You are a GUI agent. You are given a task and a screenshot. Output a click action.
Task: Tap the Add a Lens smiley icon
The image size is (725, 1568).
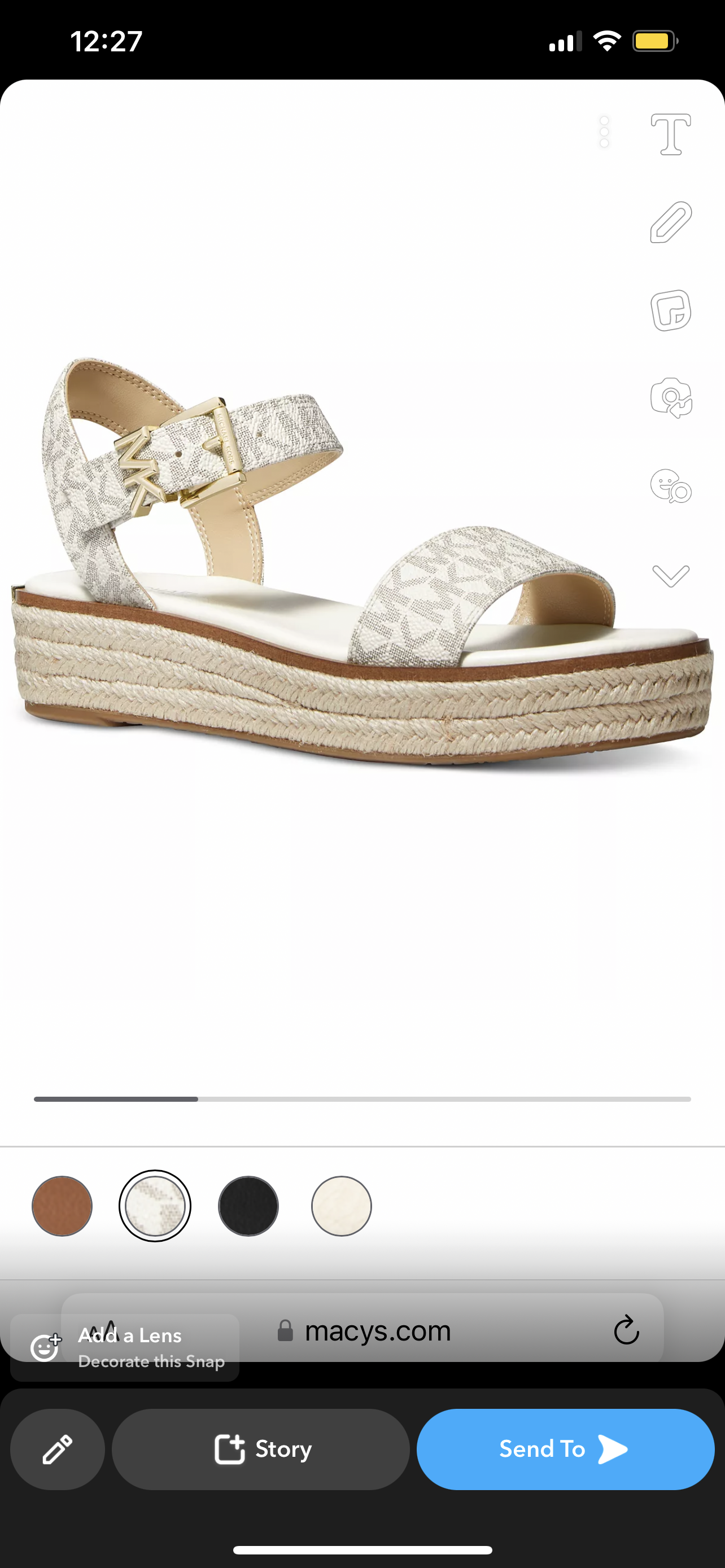tap(45, 1348)
